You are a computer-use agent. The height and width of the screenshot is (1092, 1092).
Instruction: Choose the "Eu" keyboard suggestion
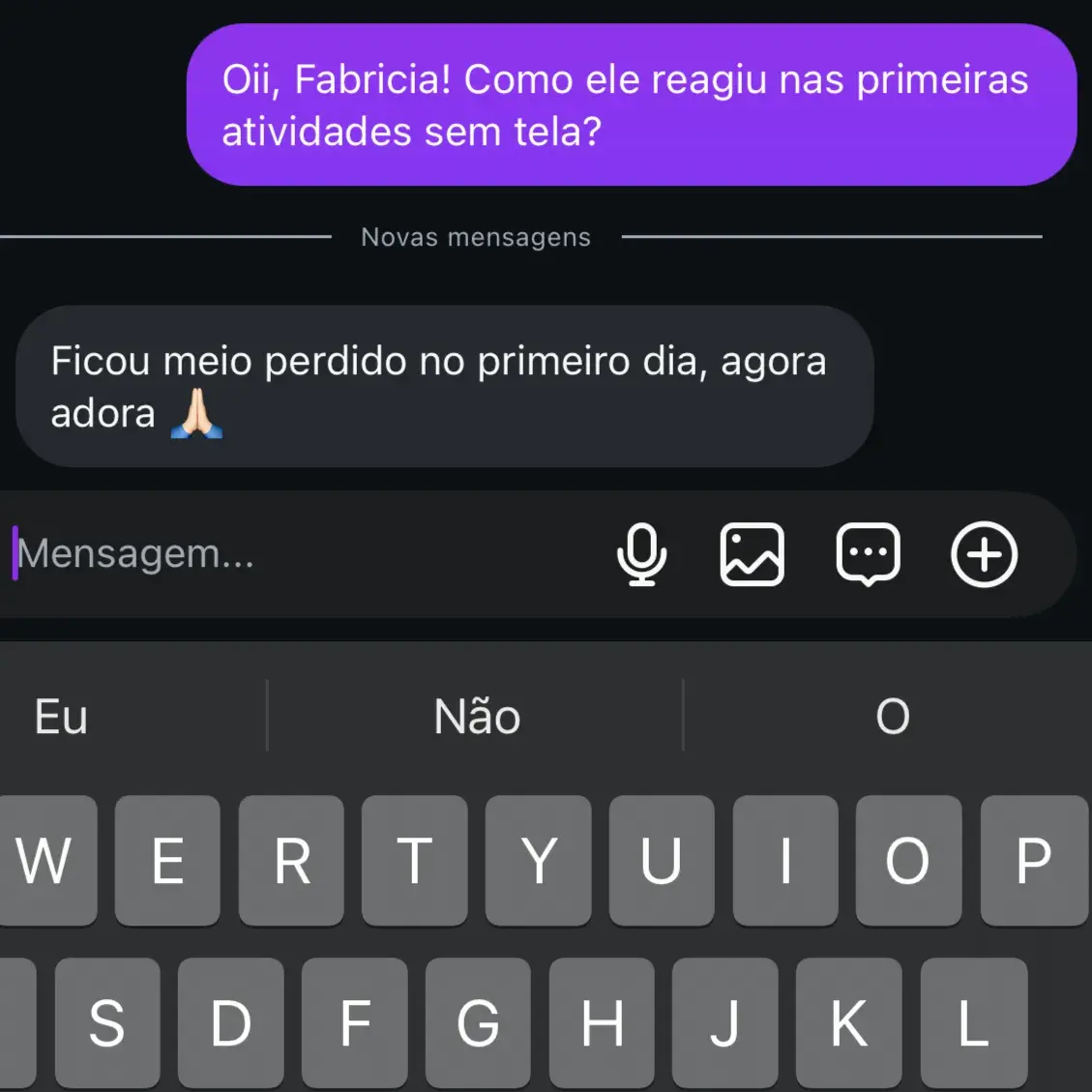coord(62,717)
